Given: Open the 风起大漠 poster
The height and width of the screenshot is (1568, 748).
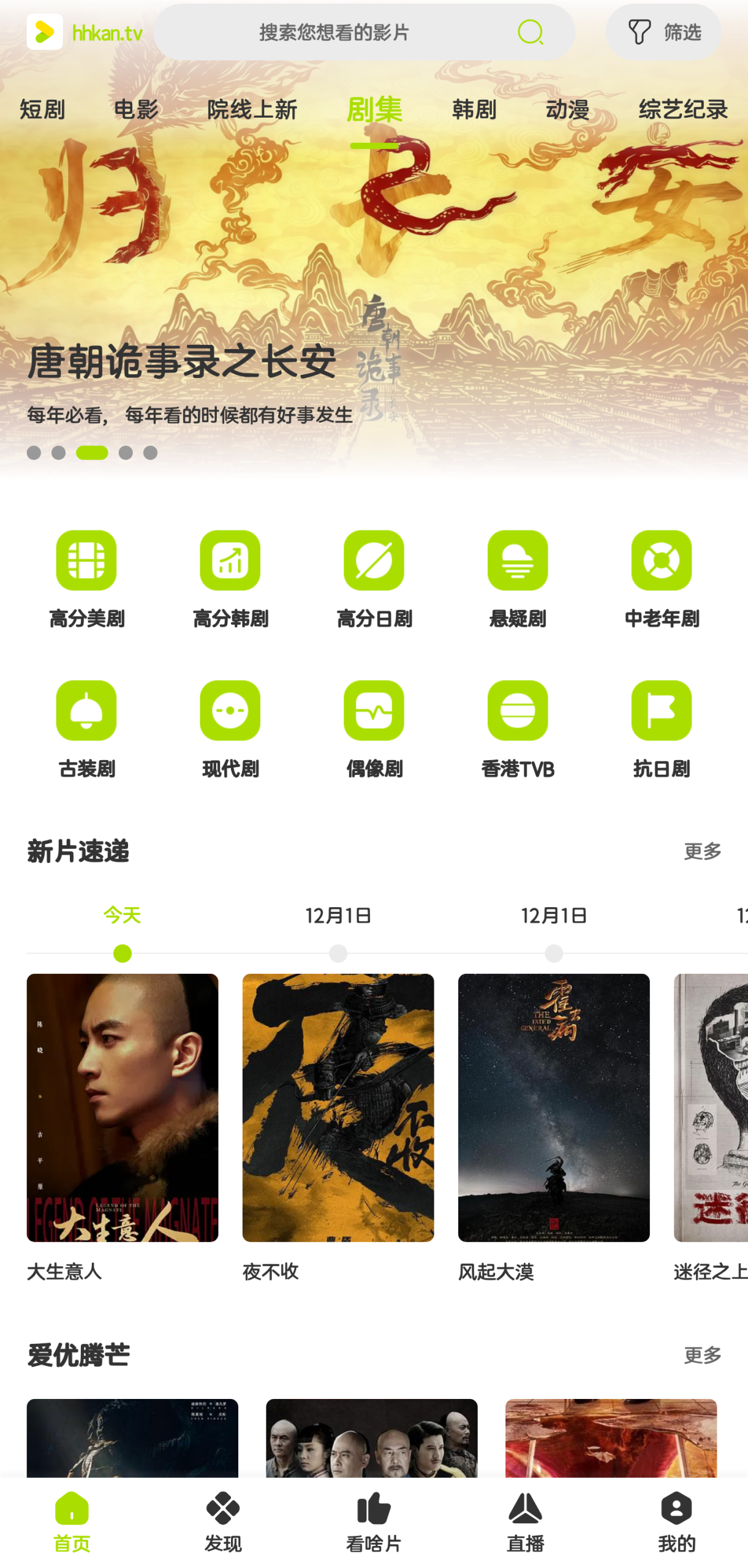Looking at the screenshot, I should [x=553, y=1107].
